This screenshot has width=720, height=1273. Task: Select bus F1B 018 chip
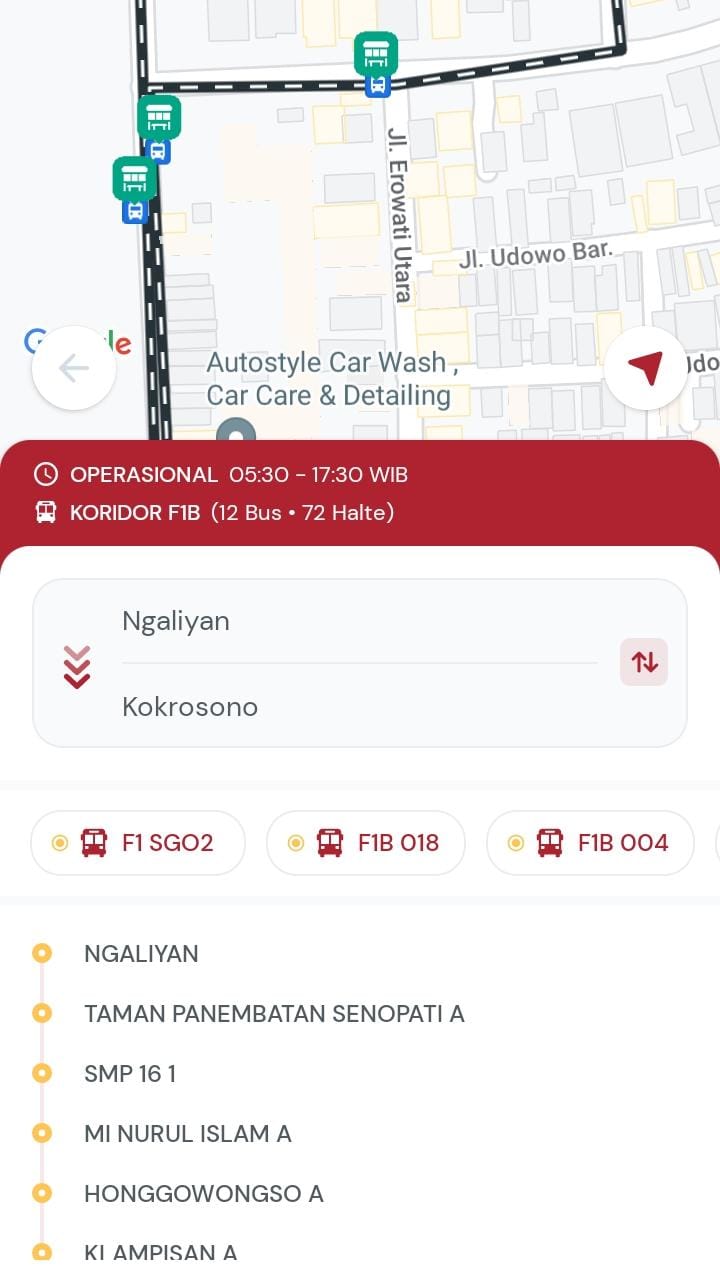coord(366,843)
